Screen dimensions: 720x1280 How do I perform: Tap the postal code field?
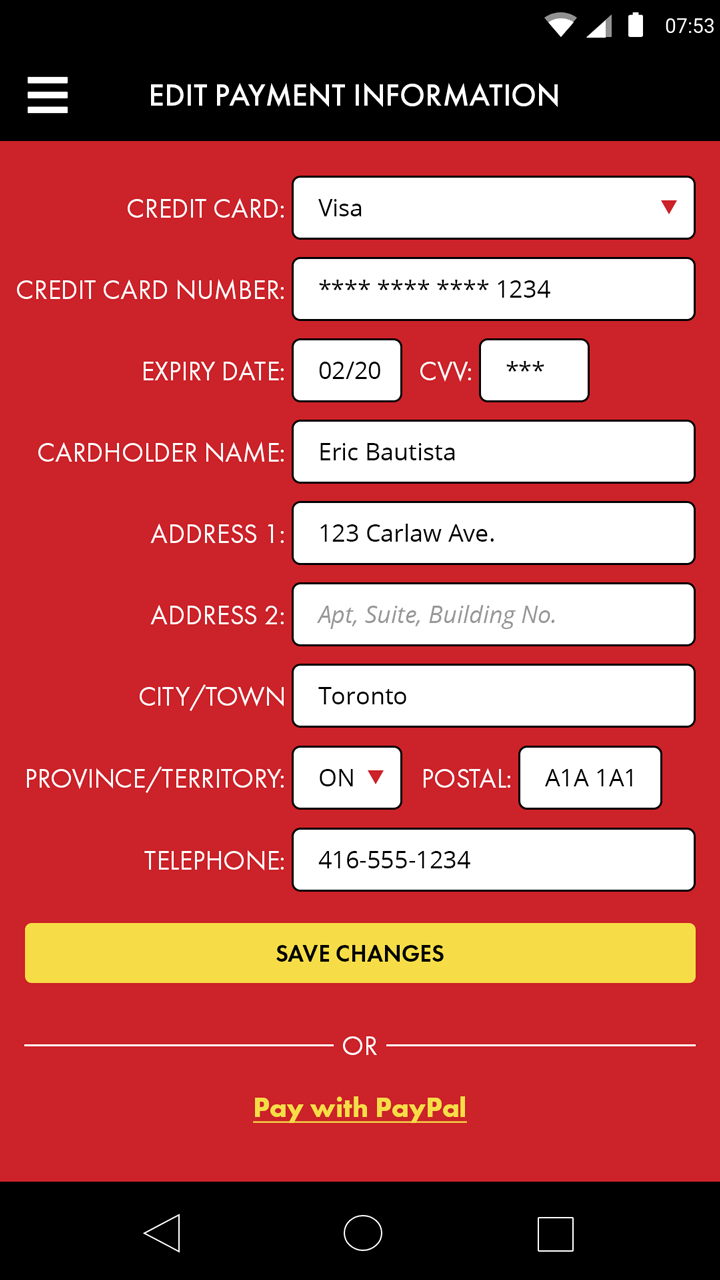click(x=590, y=778)
